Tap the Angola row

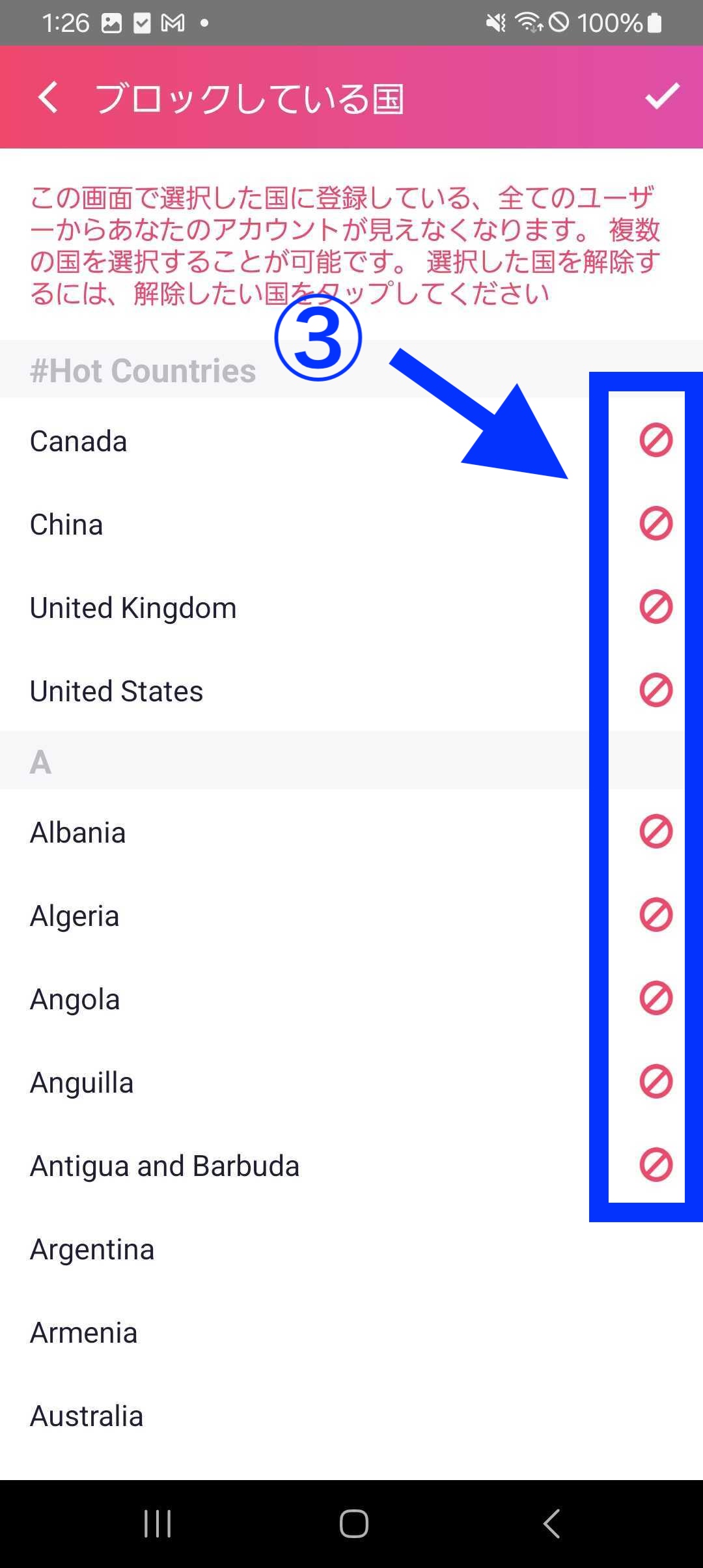(x=351, y=999)
